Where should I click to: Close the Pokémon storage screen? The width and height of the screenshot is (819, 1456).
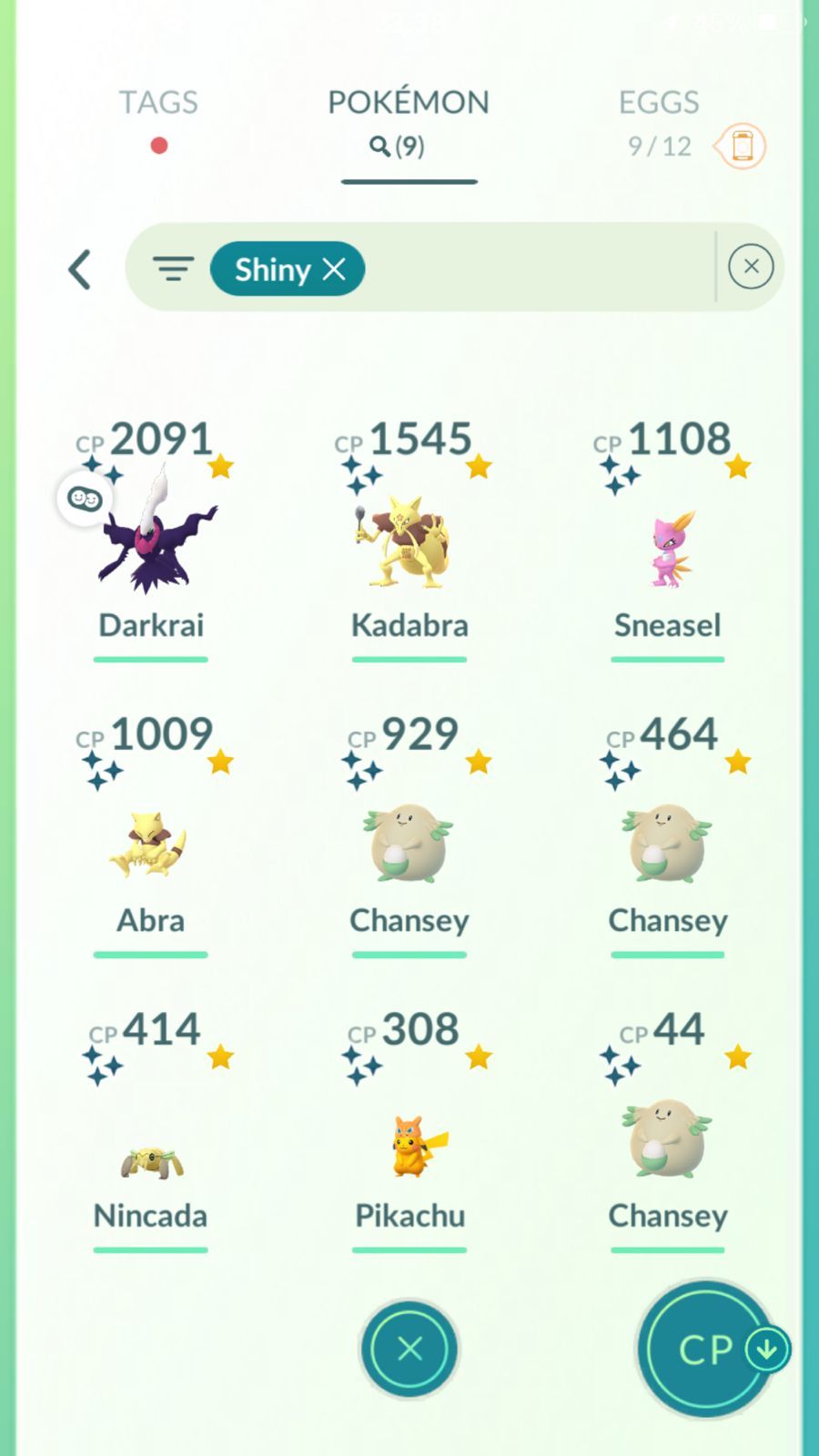(x=409, y=1349)
